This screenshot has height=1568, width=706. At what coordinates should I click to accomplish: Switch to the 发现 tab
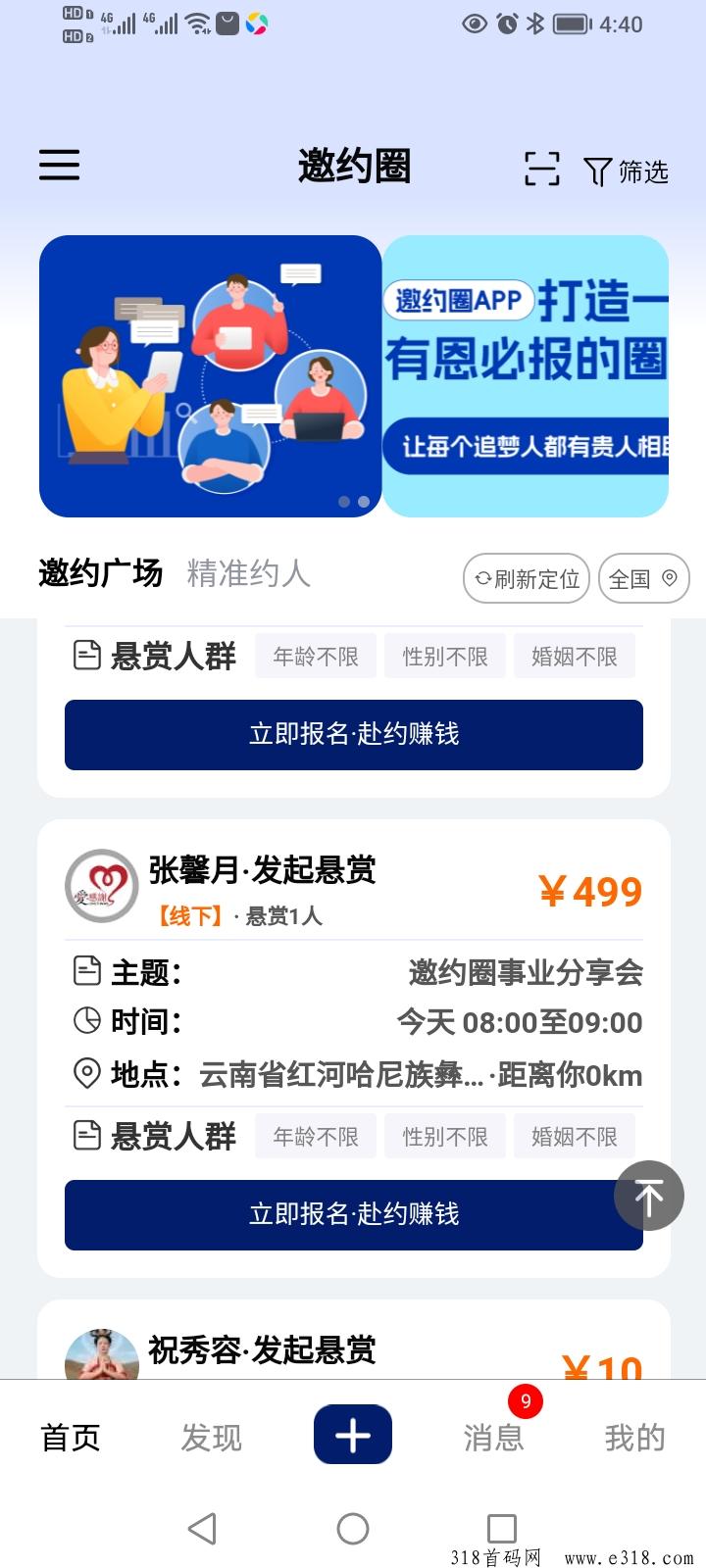(211, 1437)
